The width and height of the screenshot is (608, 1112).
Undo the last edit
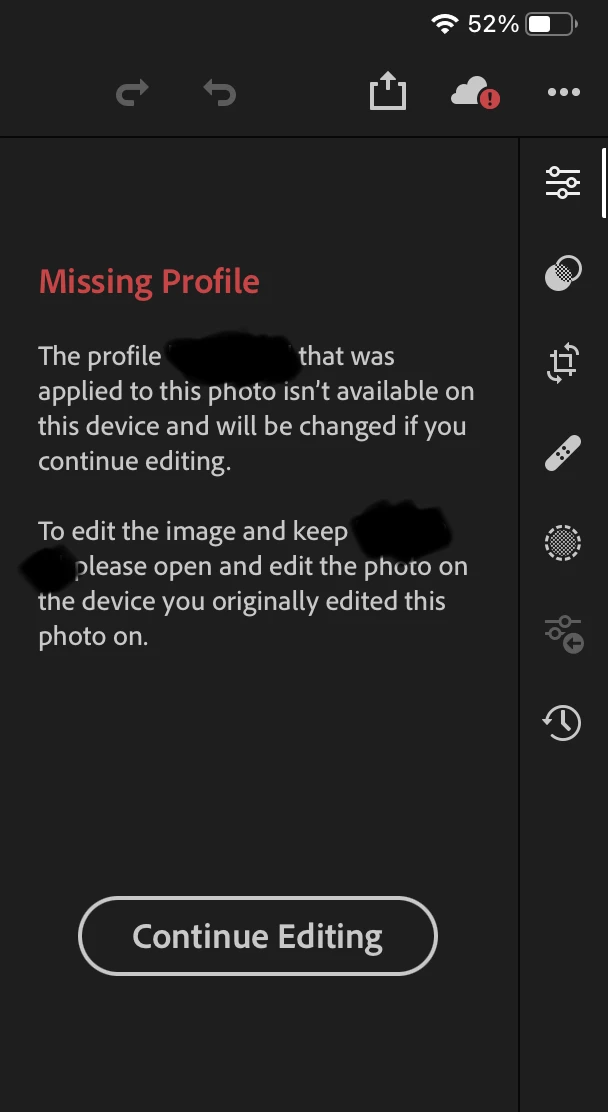tap(219, 93)
